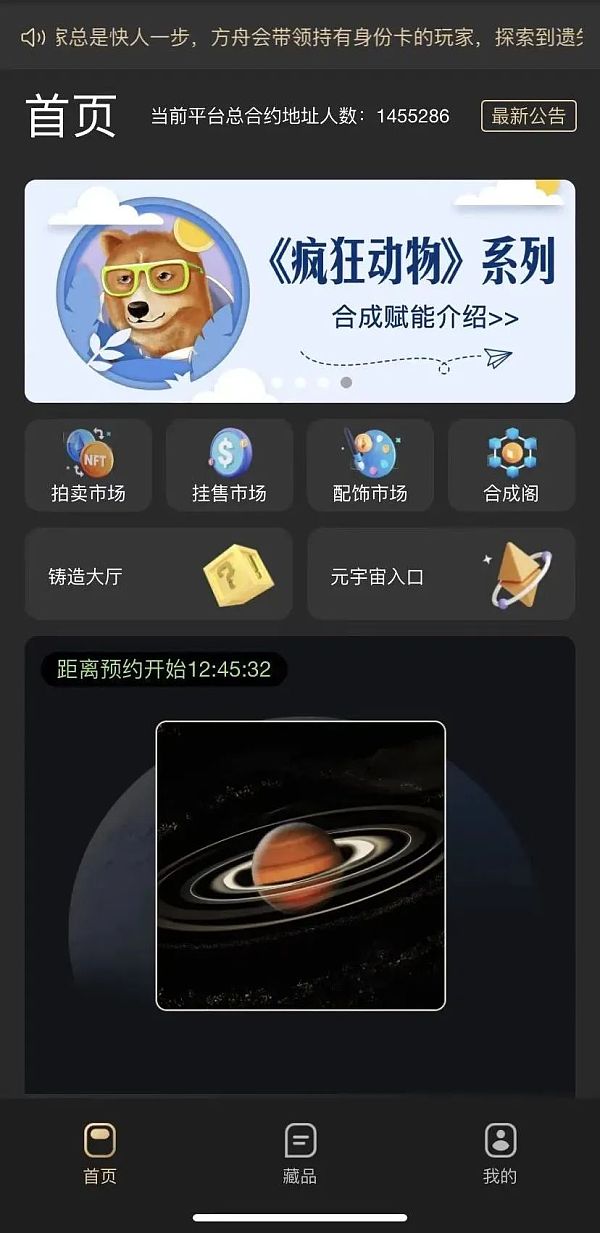This screenshot has width=600, height=1233.
Task: Open 合成阁 synthesis pavilion
Action: [x=511, y=465]
